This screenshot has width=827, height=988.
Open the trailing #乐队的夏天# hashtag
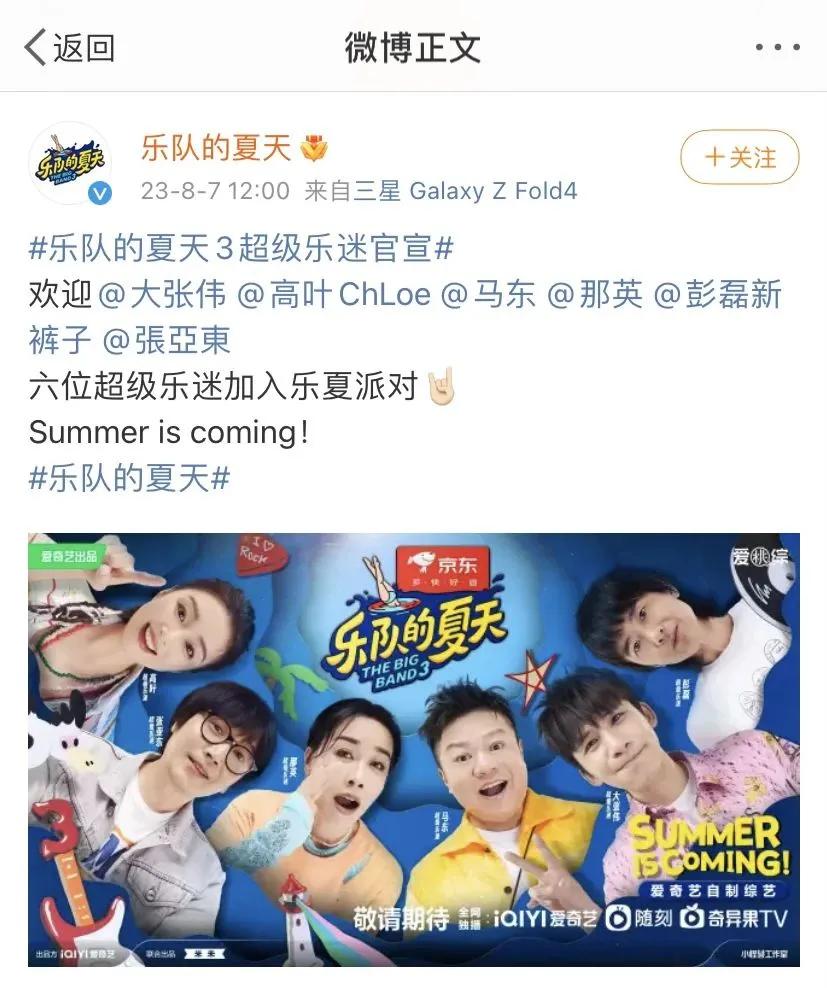pos(130,478)
